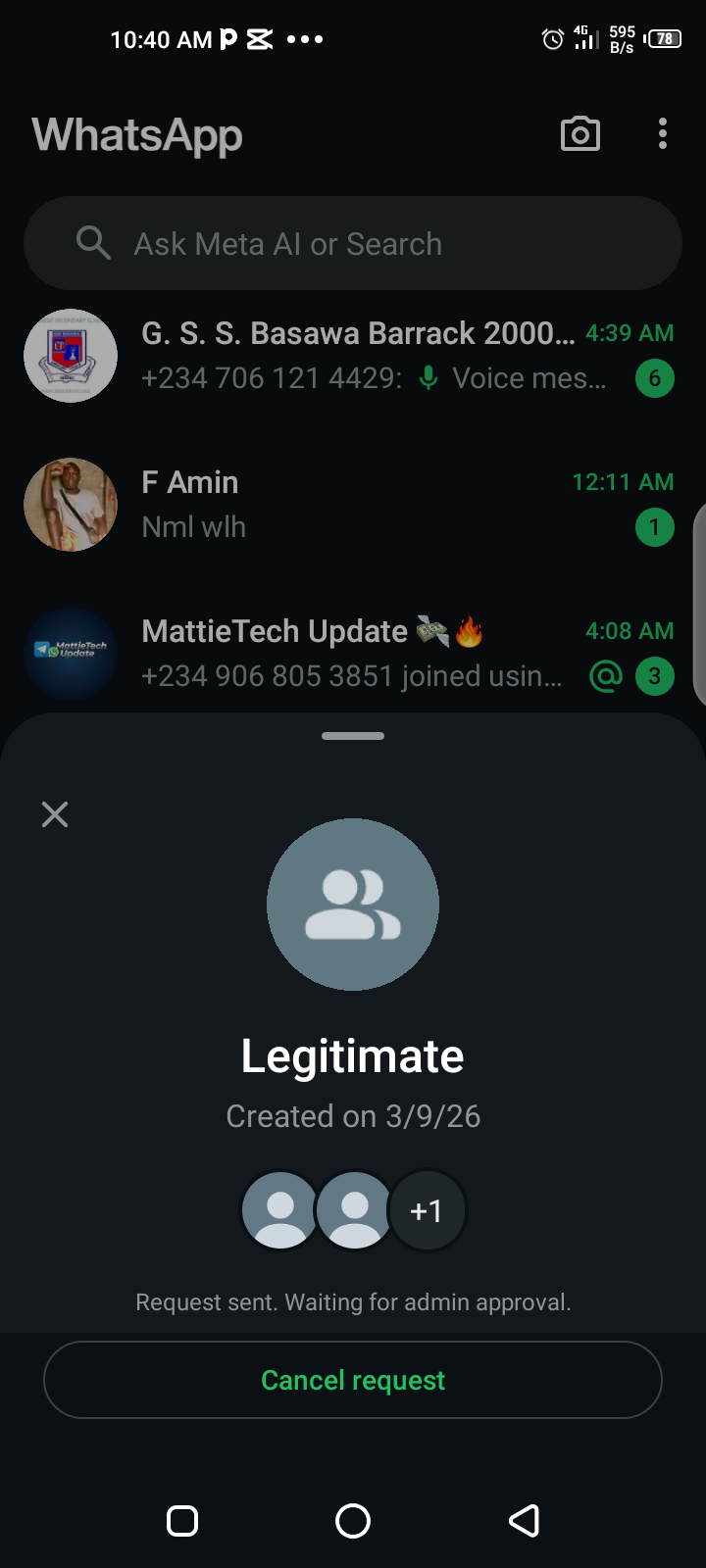This screenshot has height=1568, width=706.
Task: Open the camera icon
Action: tap(580, 134)
